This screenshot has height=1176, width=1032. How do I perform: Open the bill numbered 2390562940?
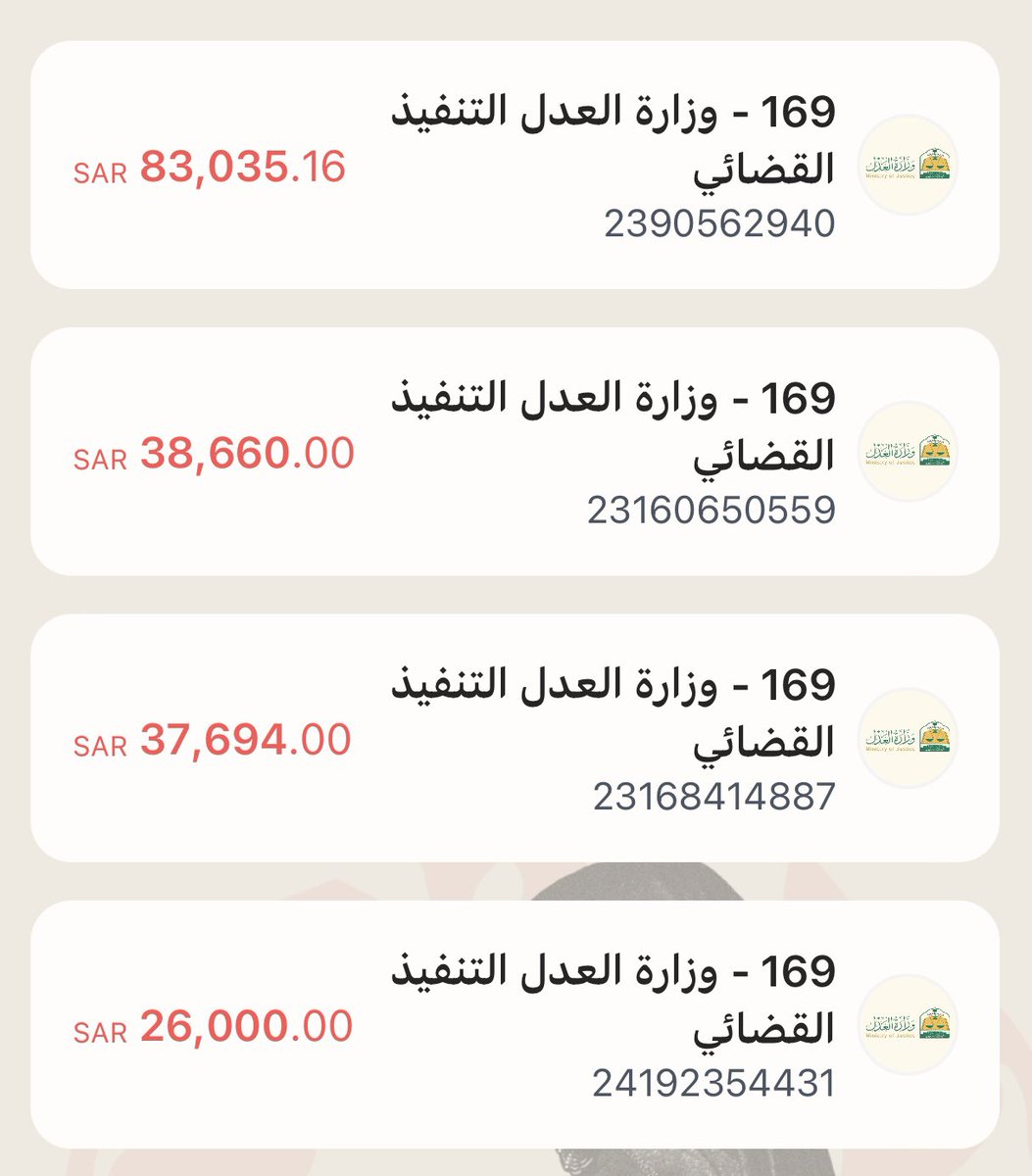point(515,165)
